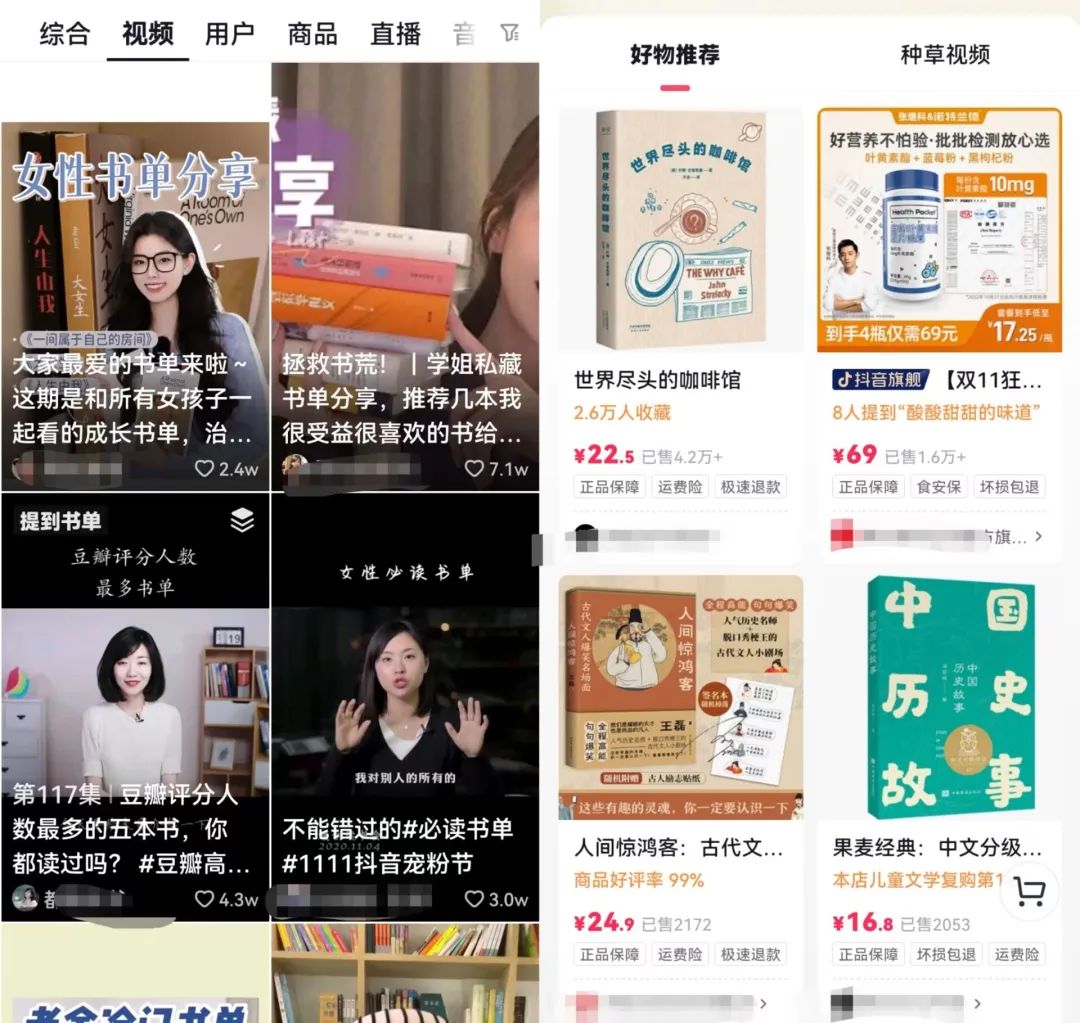Switch to the 直播 tab

pyautogui.click(x=395, y=34)
